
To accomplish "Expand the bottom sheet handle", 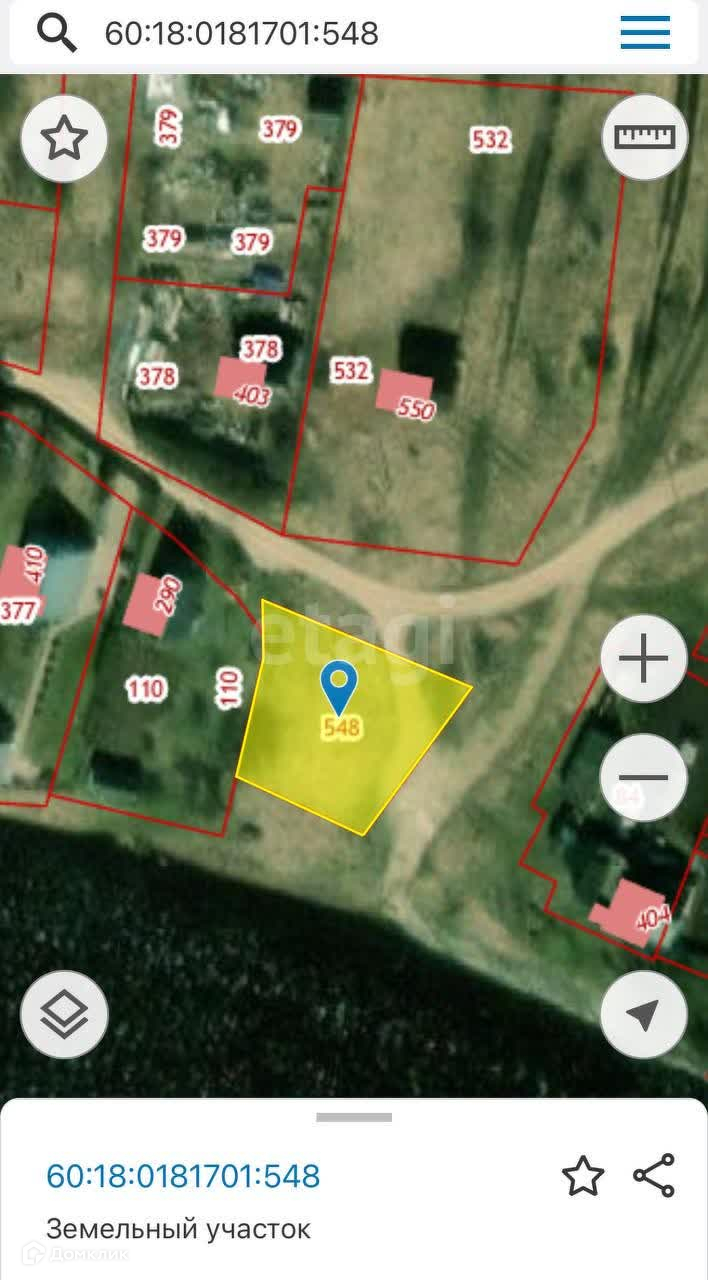I will point(354,1117).
